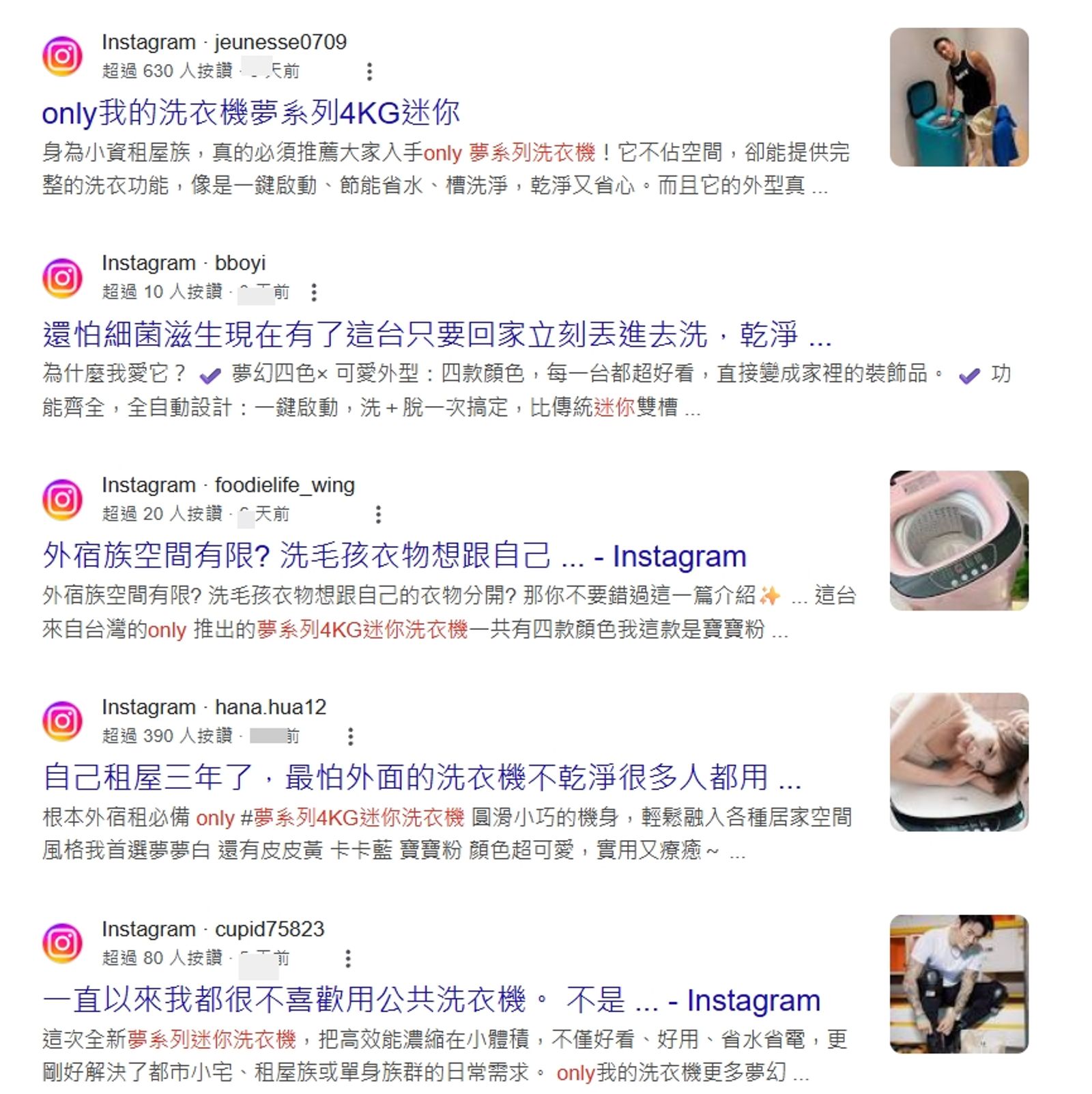Viewport: 1092px width, 1094px height.
Task: Open result '外宿族空間有限? 洗毛孩衣物'
Action: coord(394,556)
